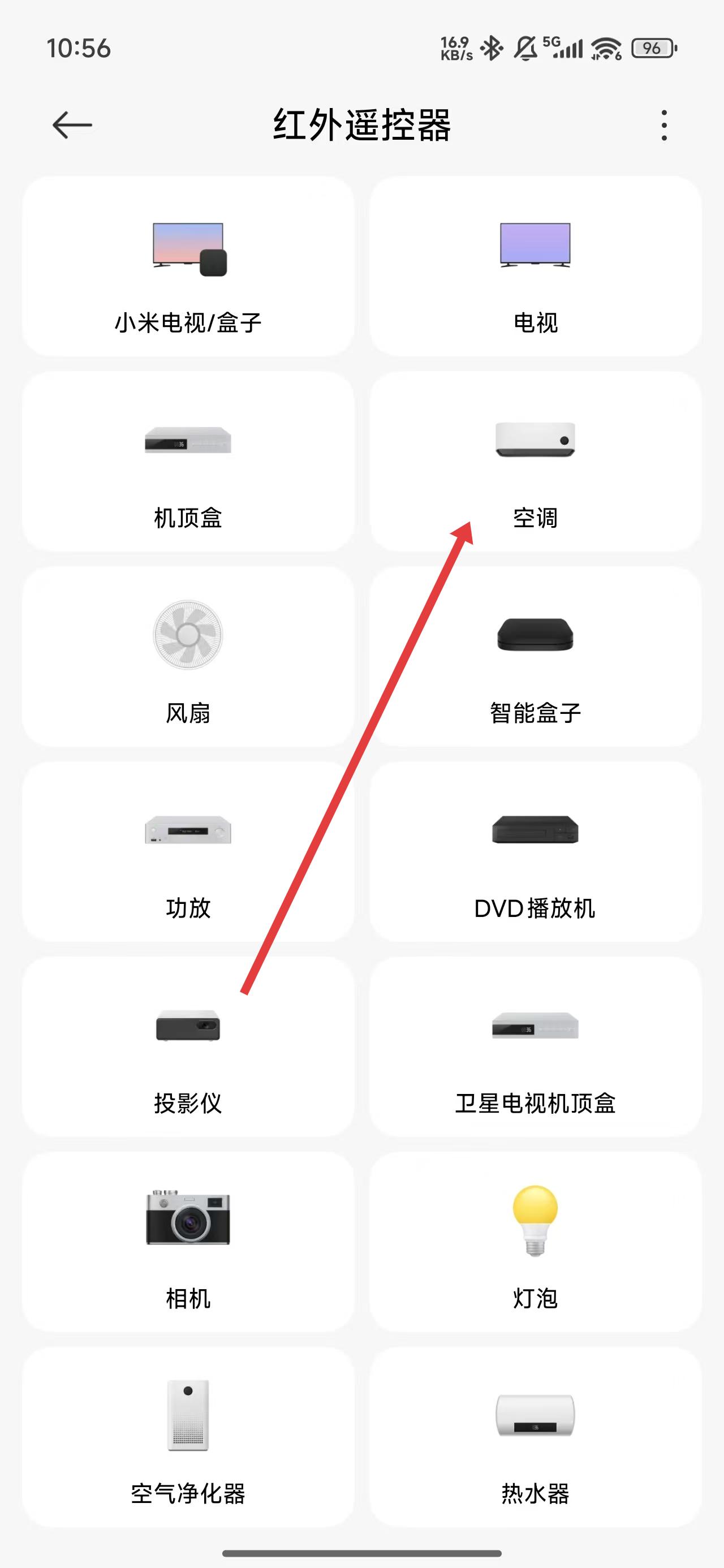Select the 空调 card
The image size is (724, 1568).
click(x=535, y=462)
